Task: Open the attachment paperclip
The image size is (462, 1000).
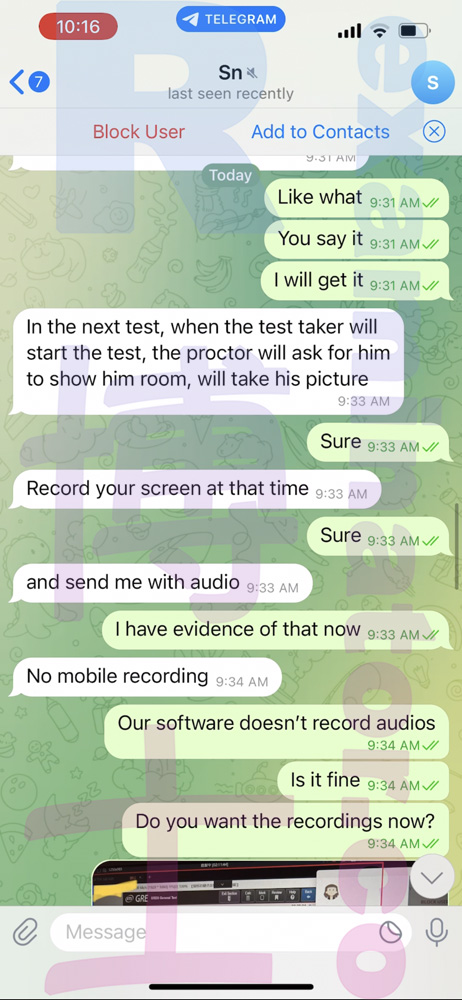Action: (x=25, y=933)
